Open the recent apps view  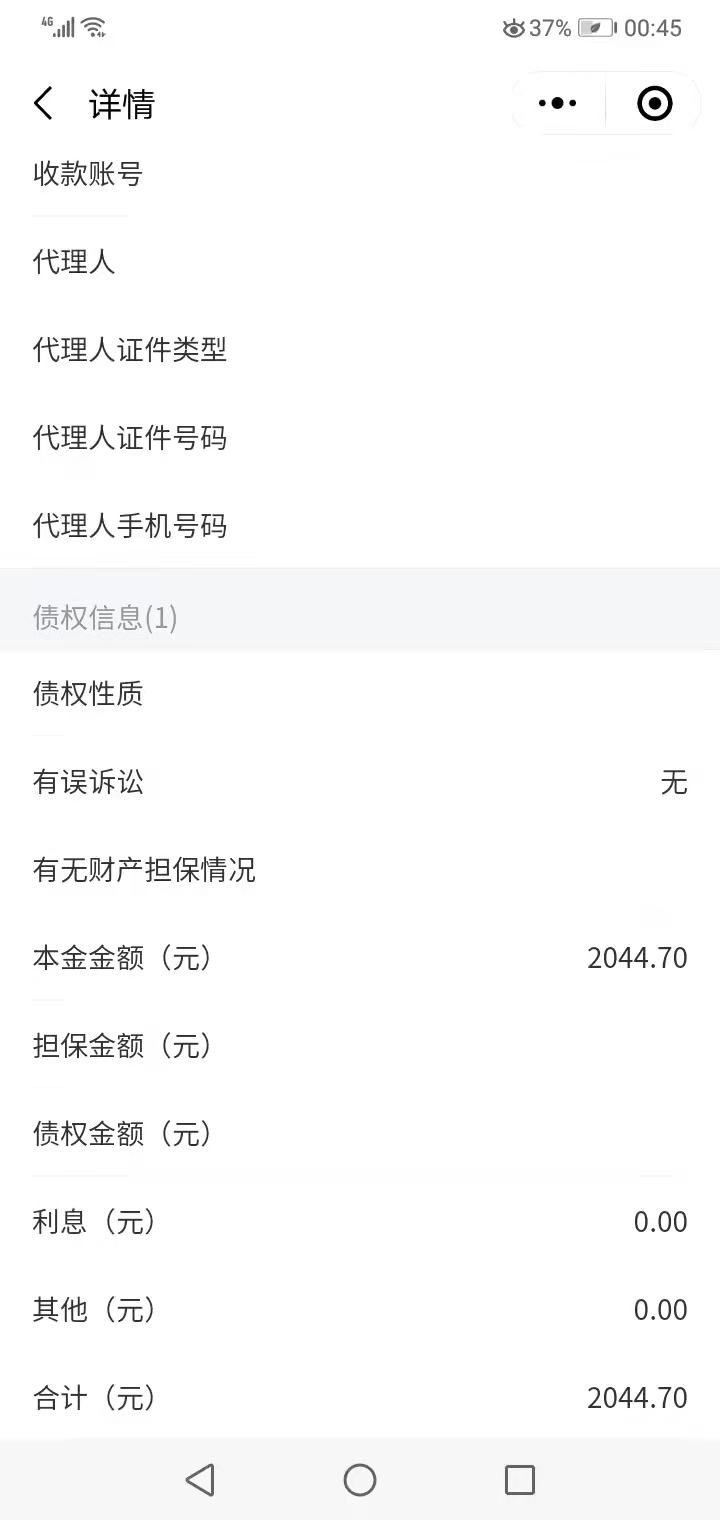(520, 1480)
